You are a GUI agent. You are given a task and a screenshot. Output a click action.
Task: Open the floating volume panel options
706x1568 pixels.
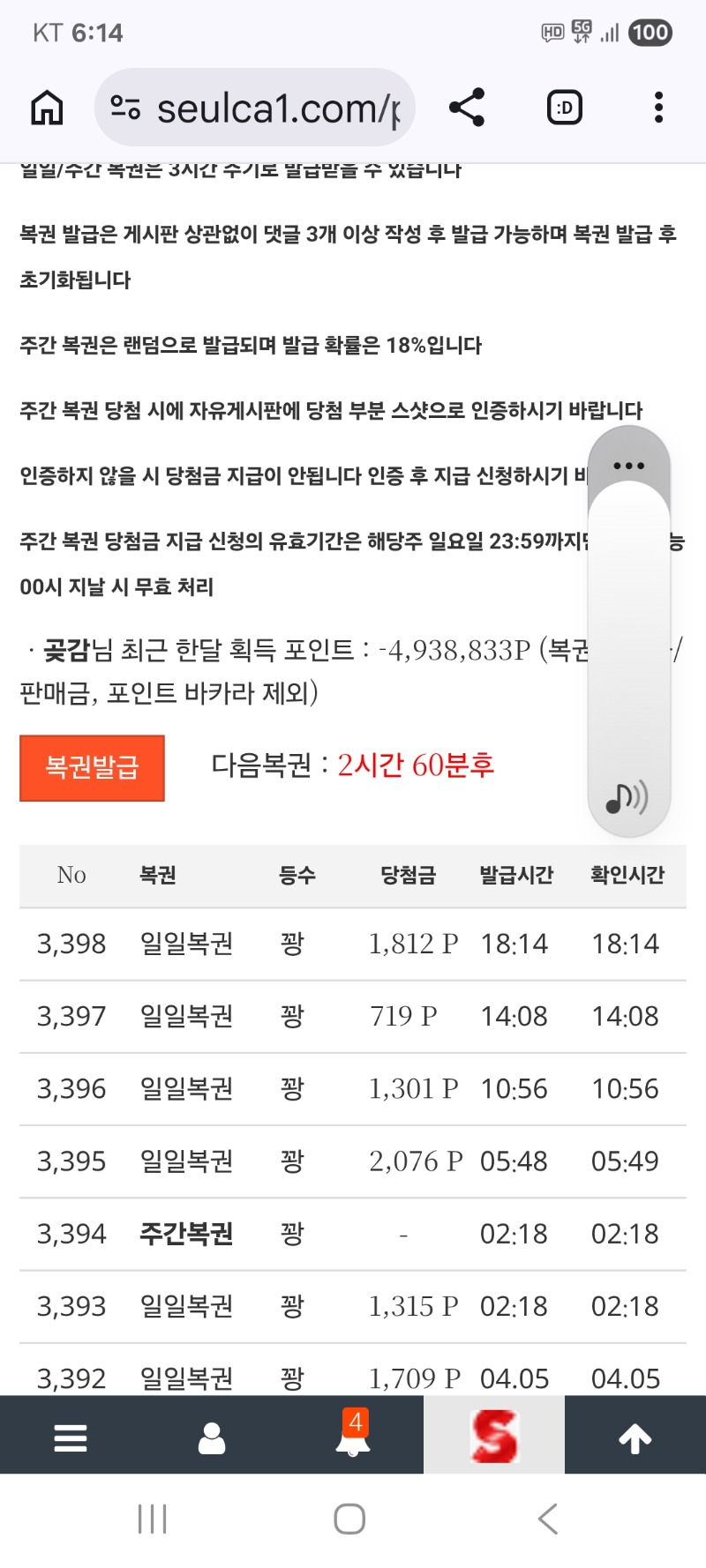click(x=628, y=466)
